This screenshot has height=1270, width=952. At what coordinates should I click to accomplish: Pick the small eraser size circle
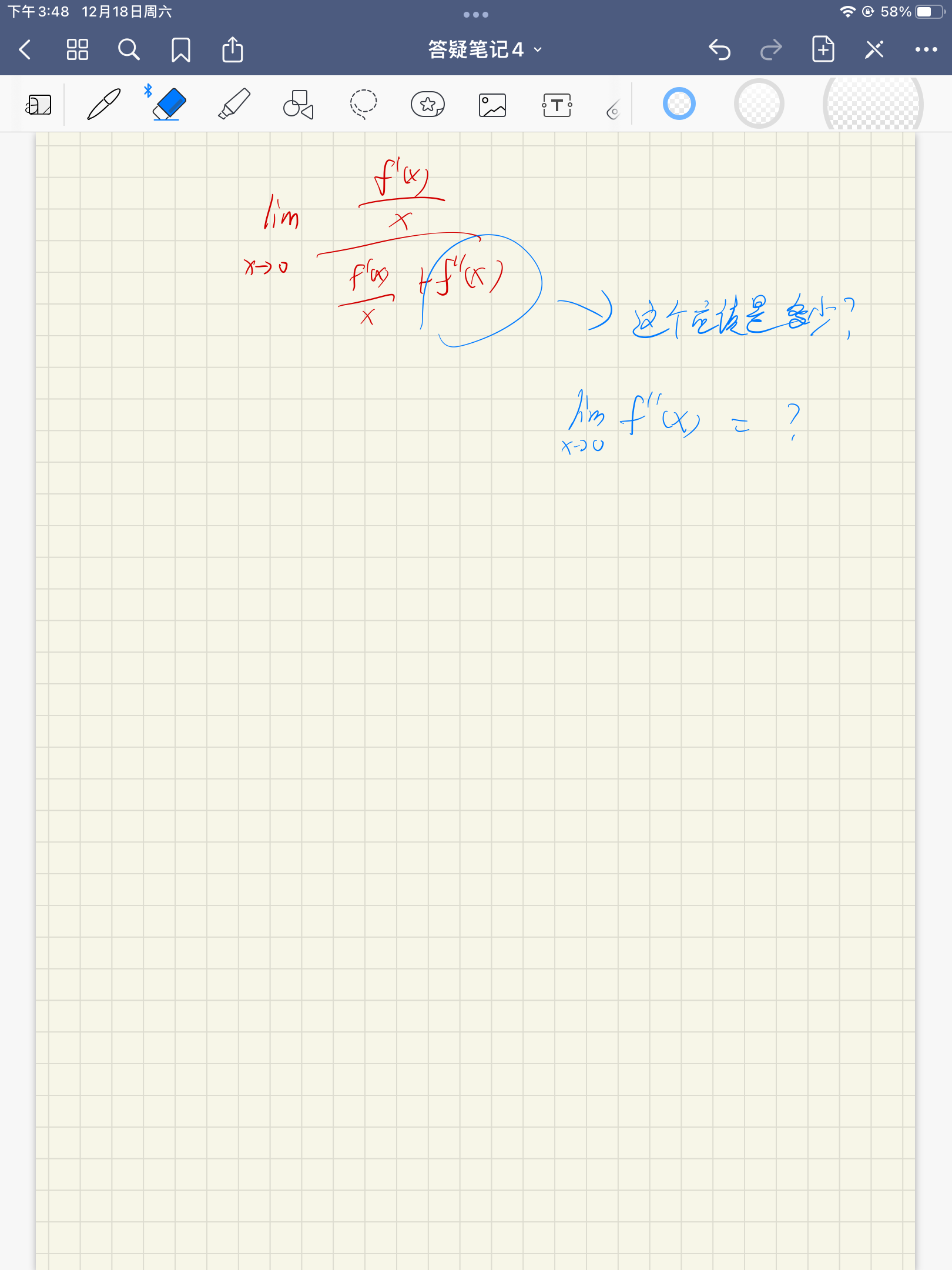click(679, 104)
